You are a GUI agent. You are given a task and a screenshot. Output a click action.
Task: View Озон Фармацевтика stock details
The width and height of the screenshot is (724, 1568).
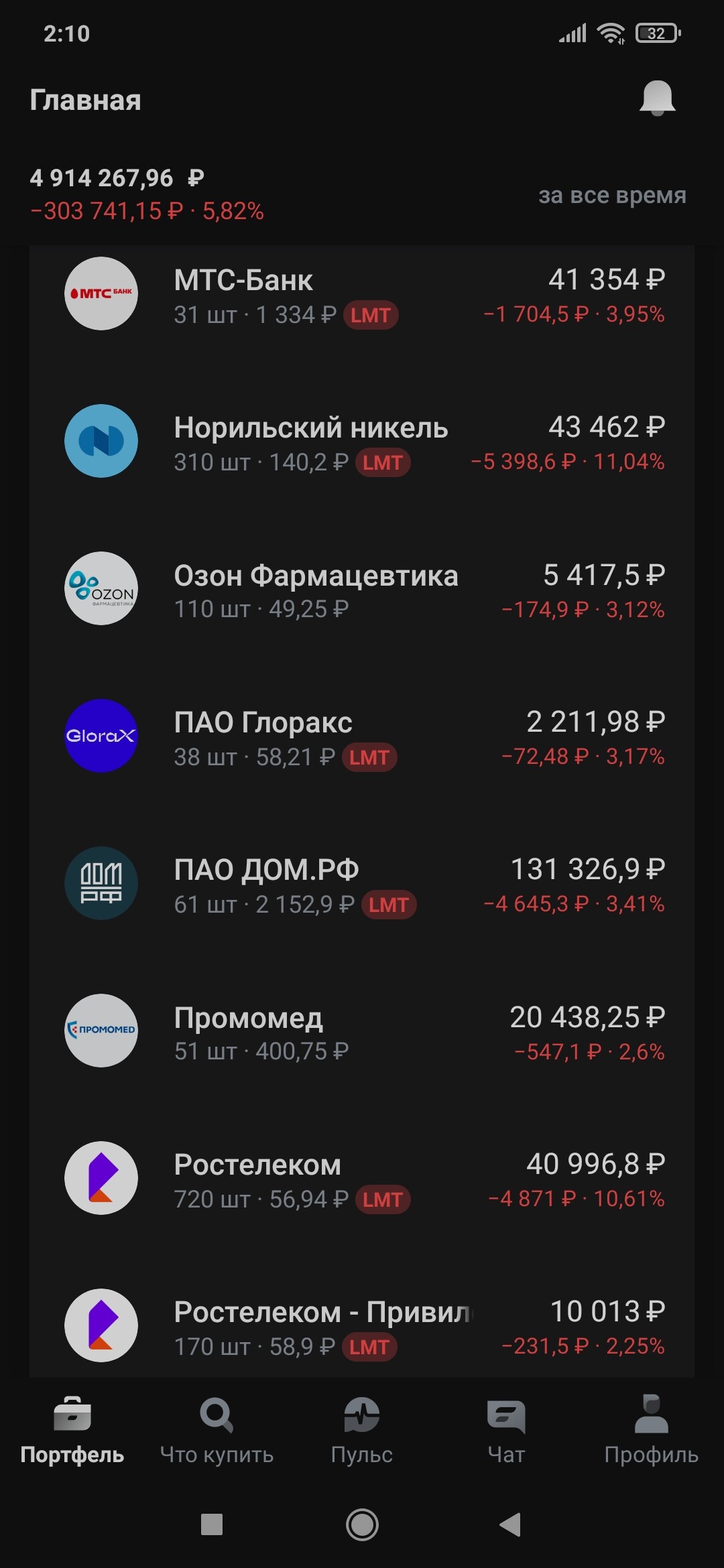click(x=362, y=590)
